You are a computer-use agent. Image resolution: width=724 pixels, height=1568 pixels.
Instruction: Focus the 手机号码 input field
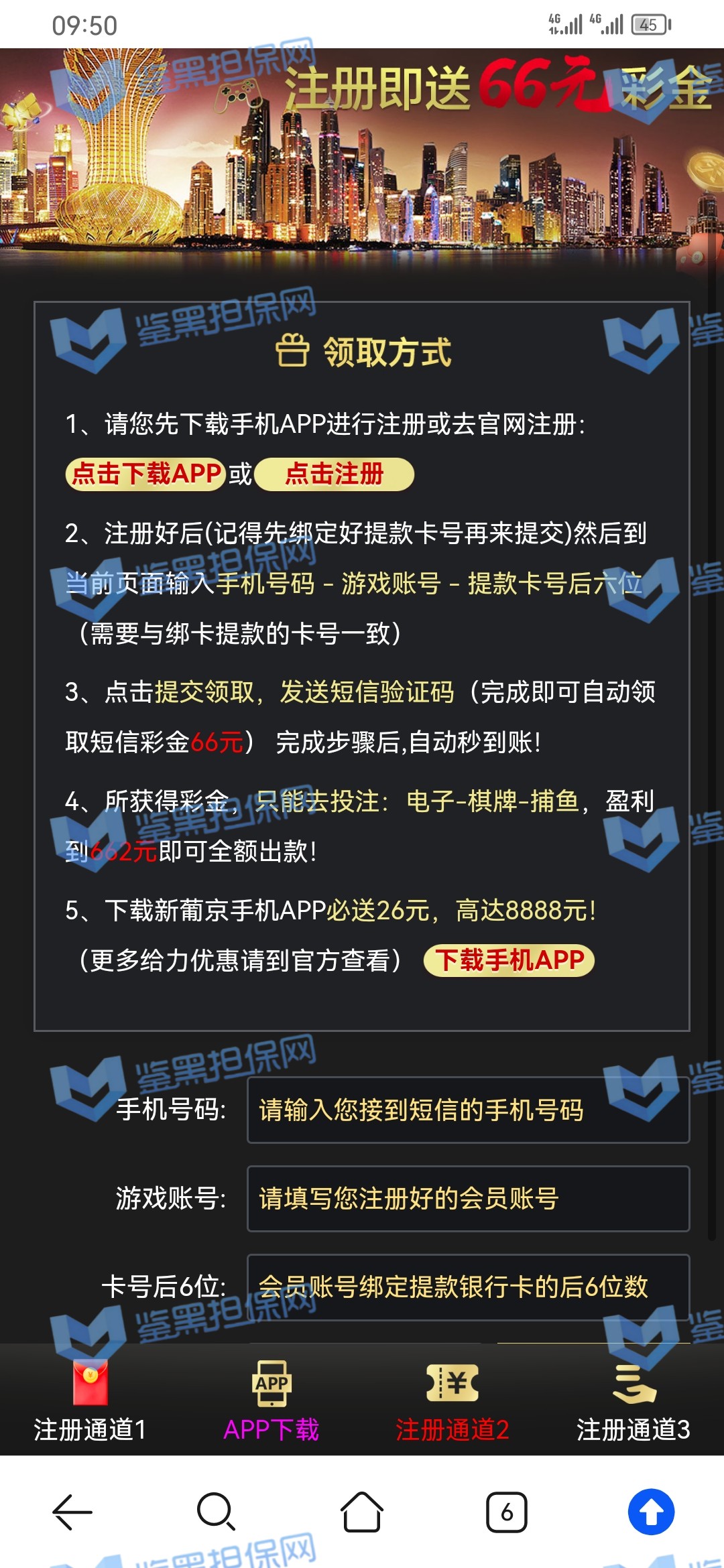(468, 1110)
